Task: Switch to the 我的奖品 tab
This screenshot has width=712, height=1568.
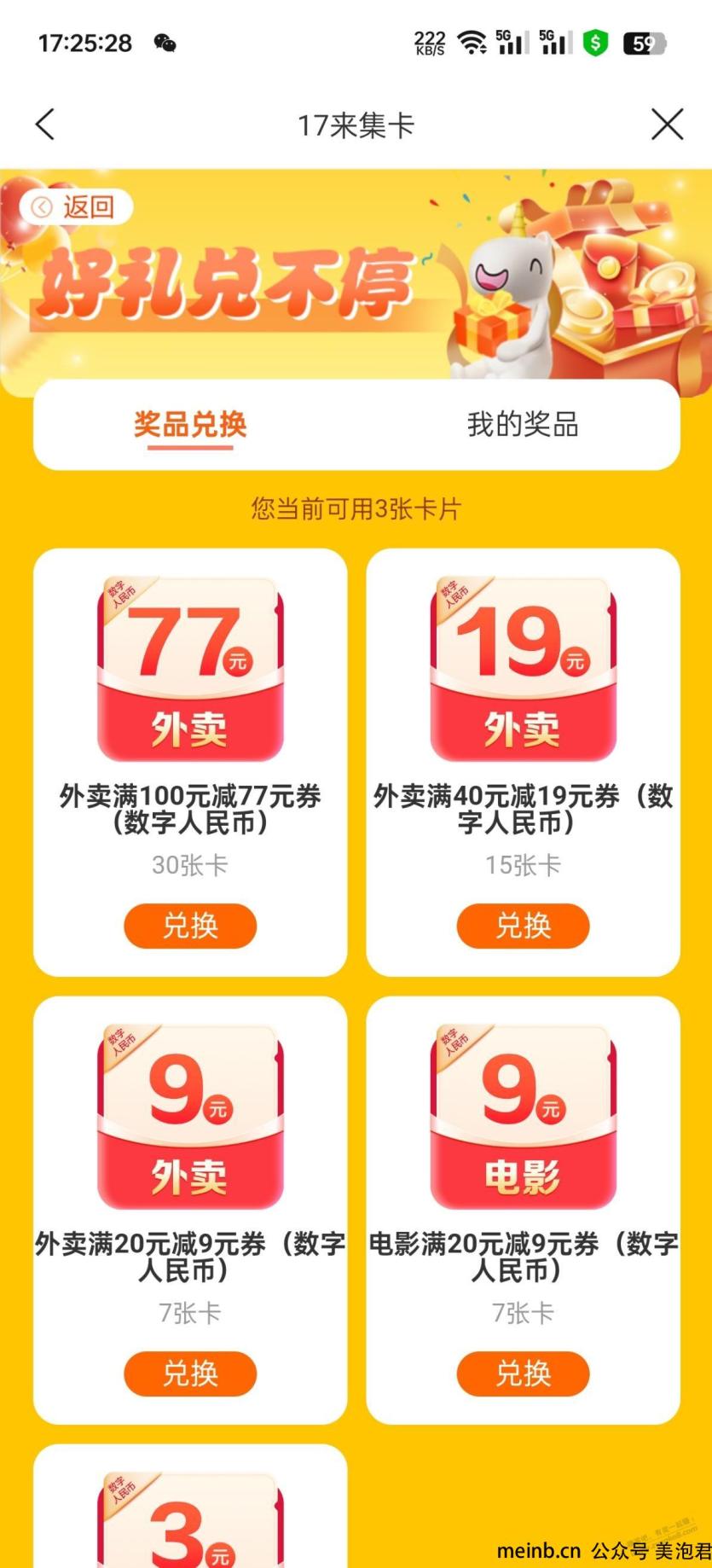Action: point(522,424)
